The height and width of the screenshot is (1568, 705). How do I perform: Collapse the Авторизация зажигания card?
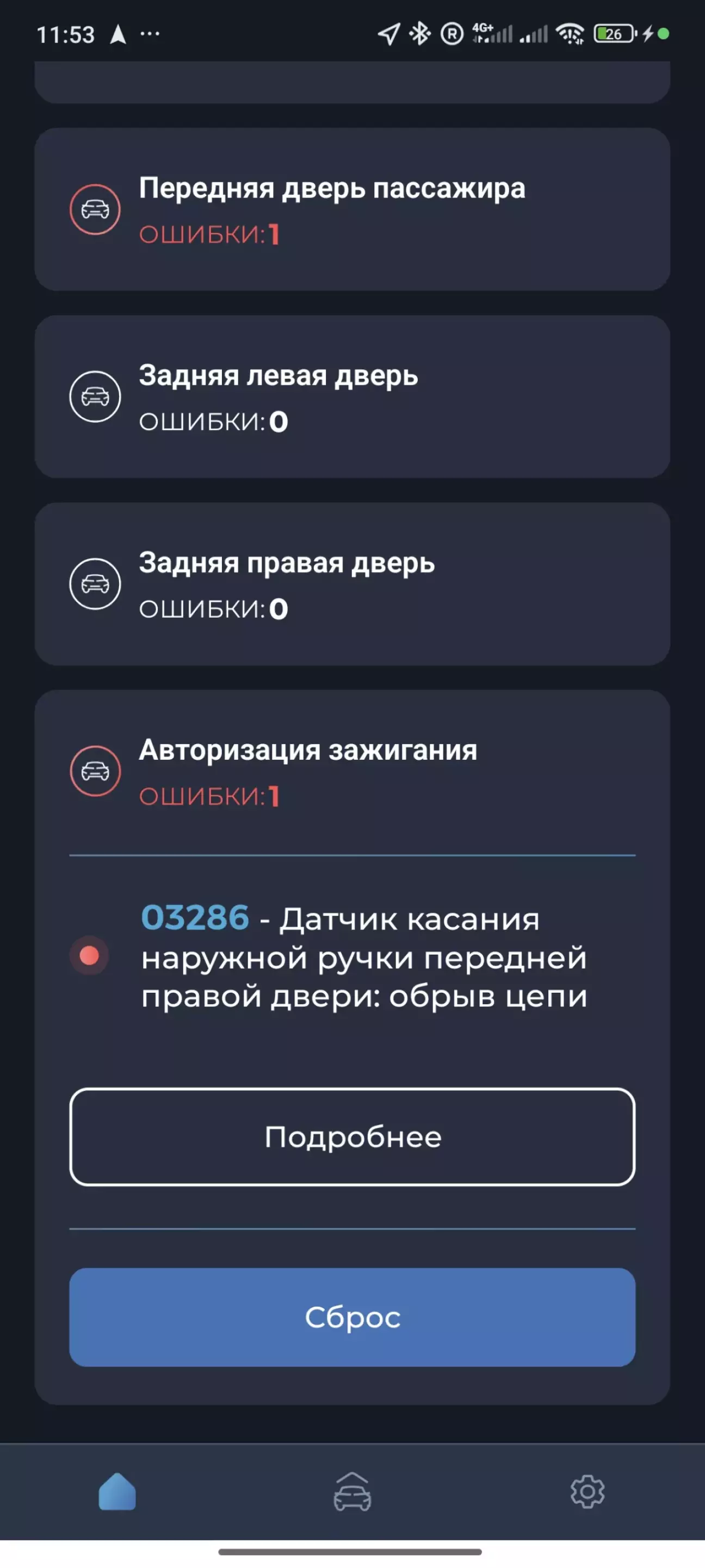(352, 771)
